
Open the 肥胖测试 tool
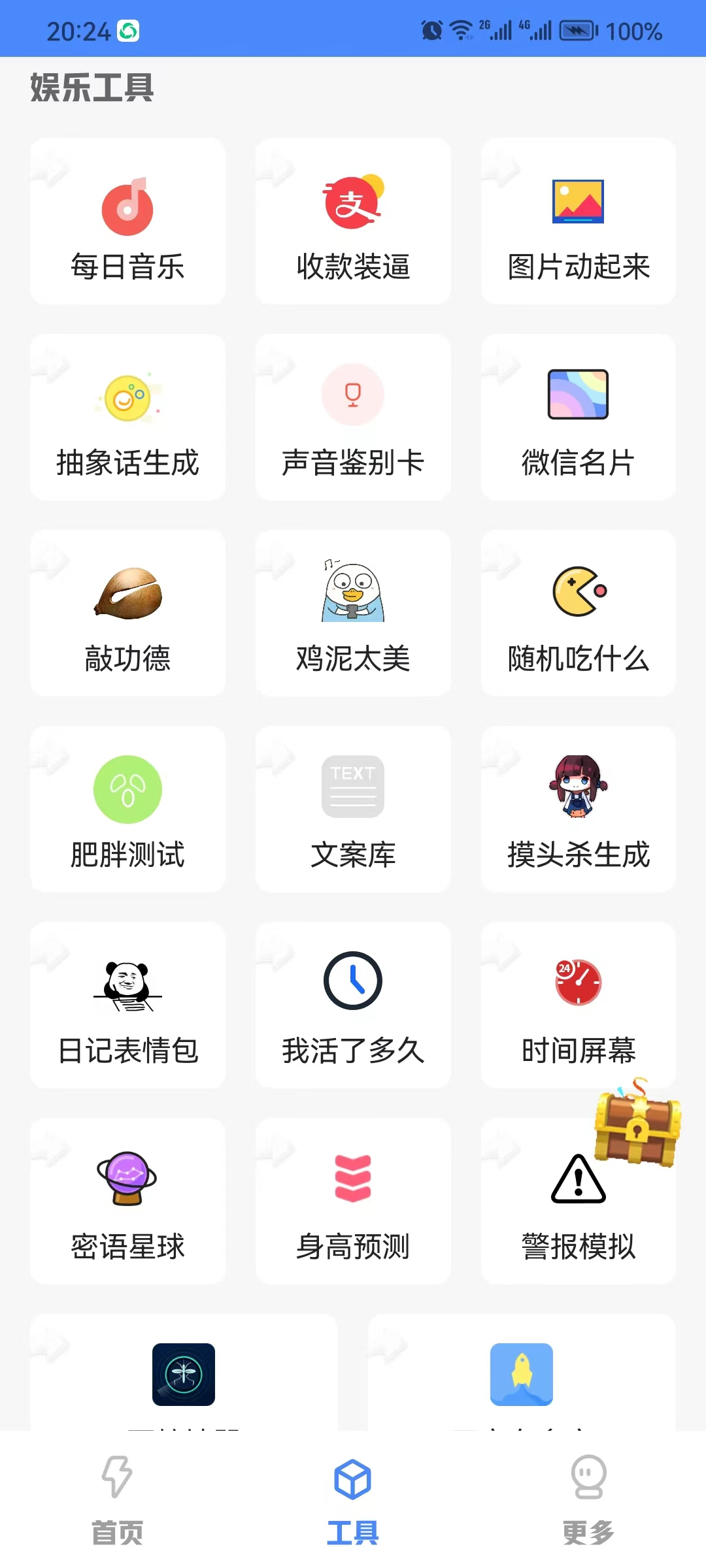127,810
